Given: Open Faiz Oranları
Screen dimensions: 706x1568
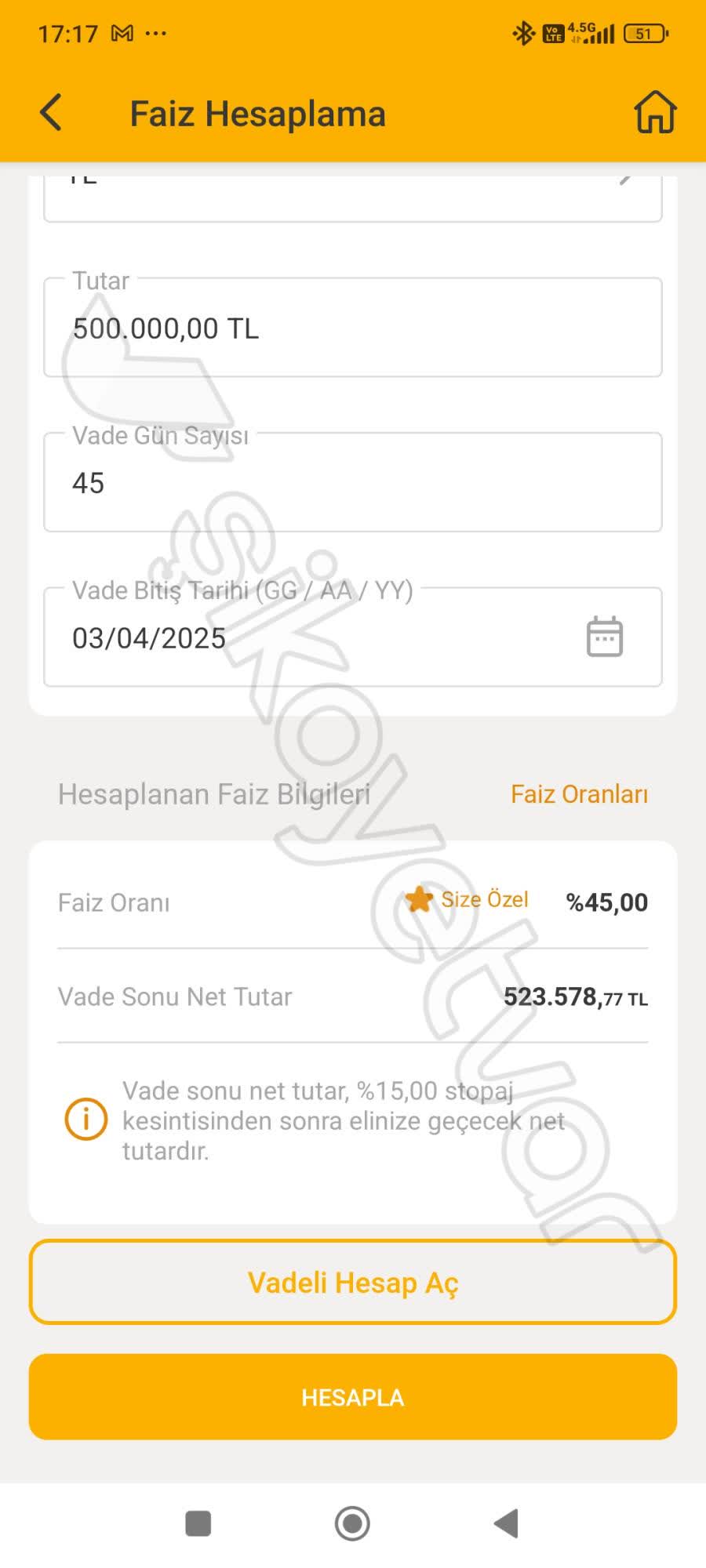Looking at the screenshot, I should click(579, 793).
